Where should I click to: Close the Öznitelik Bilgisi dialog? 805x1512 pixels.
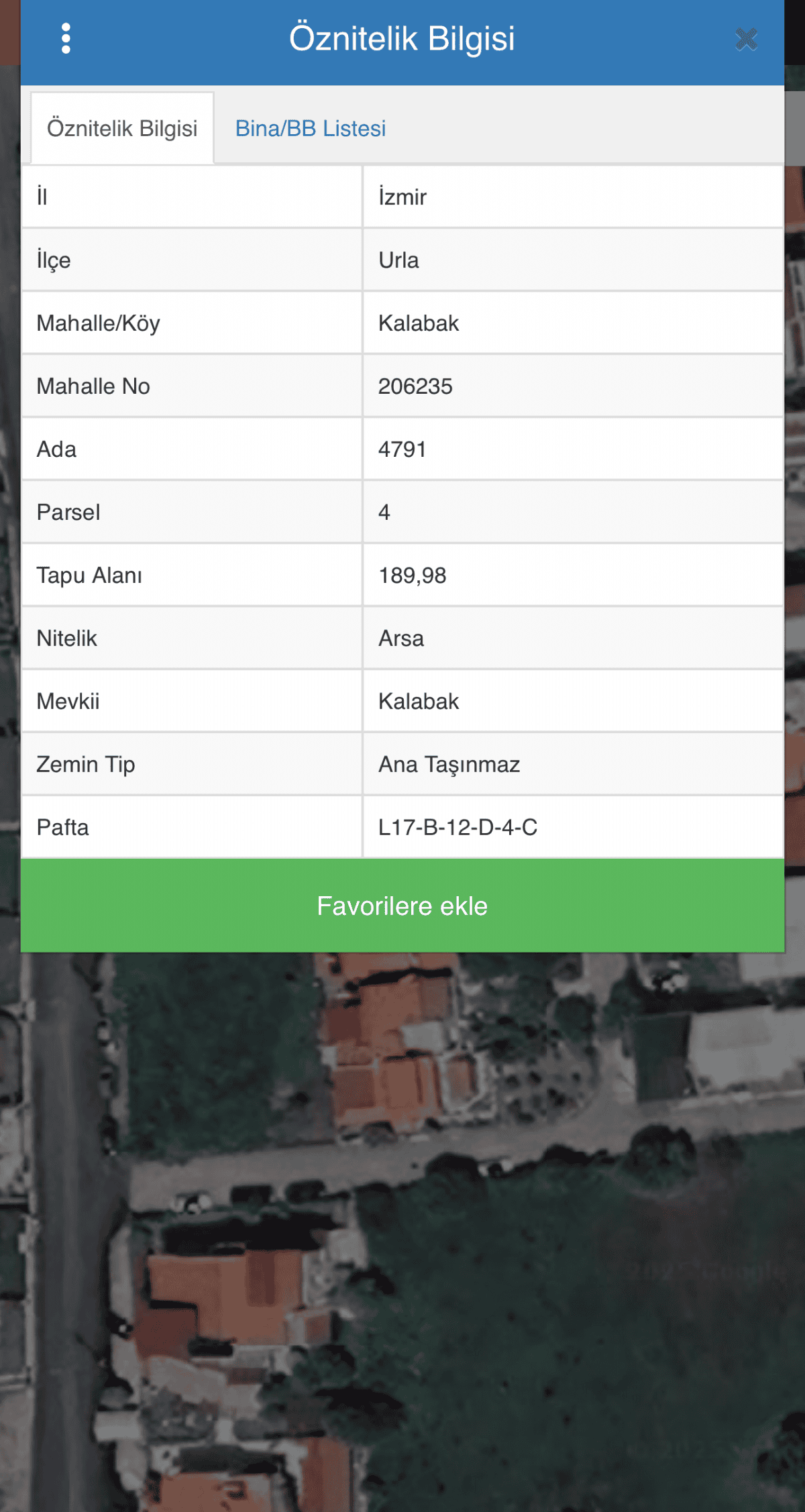click(747, 40)
